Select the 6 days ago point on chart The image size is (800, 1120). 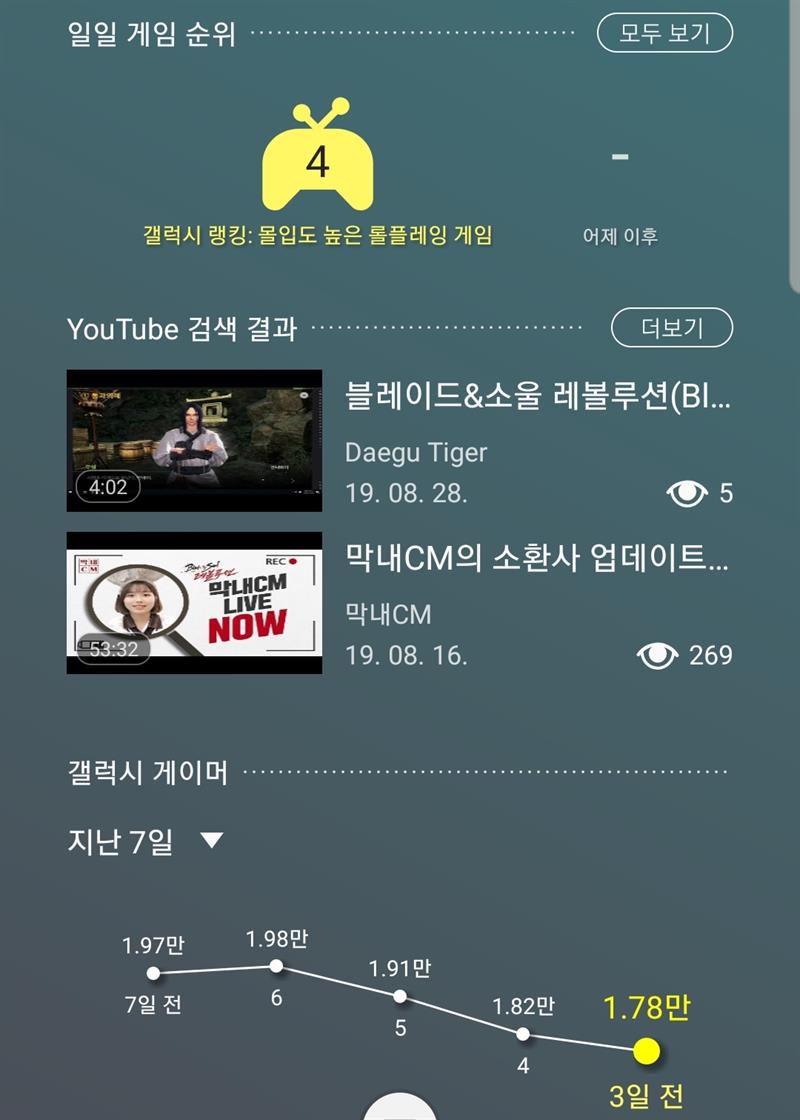276,966
